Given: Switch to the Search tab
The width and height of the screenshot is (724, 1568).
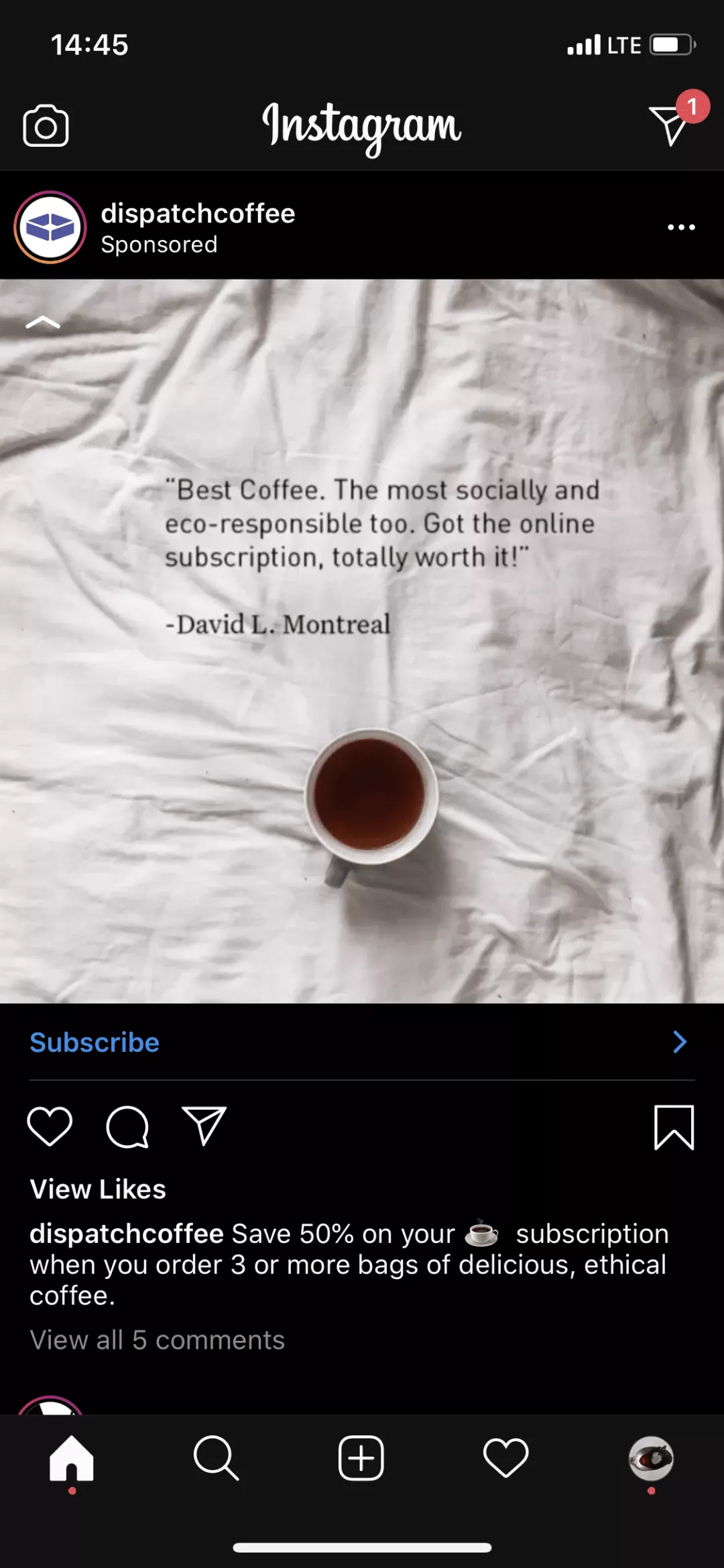Looking at the screenshot, I should [216, 1458].
